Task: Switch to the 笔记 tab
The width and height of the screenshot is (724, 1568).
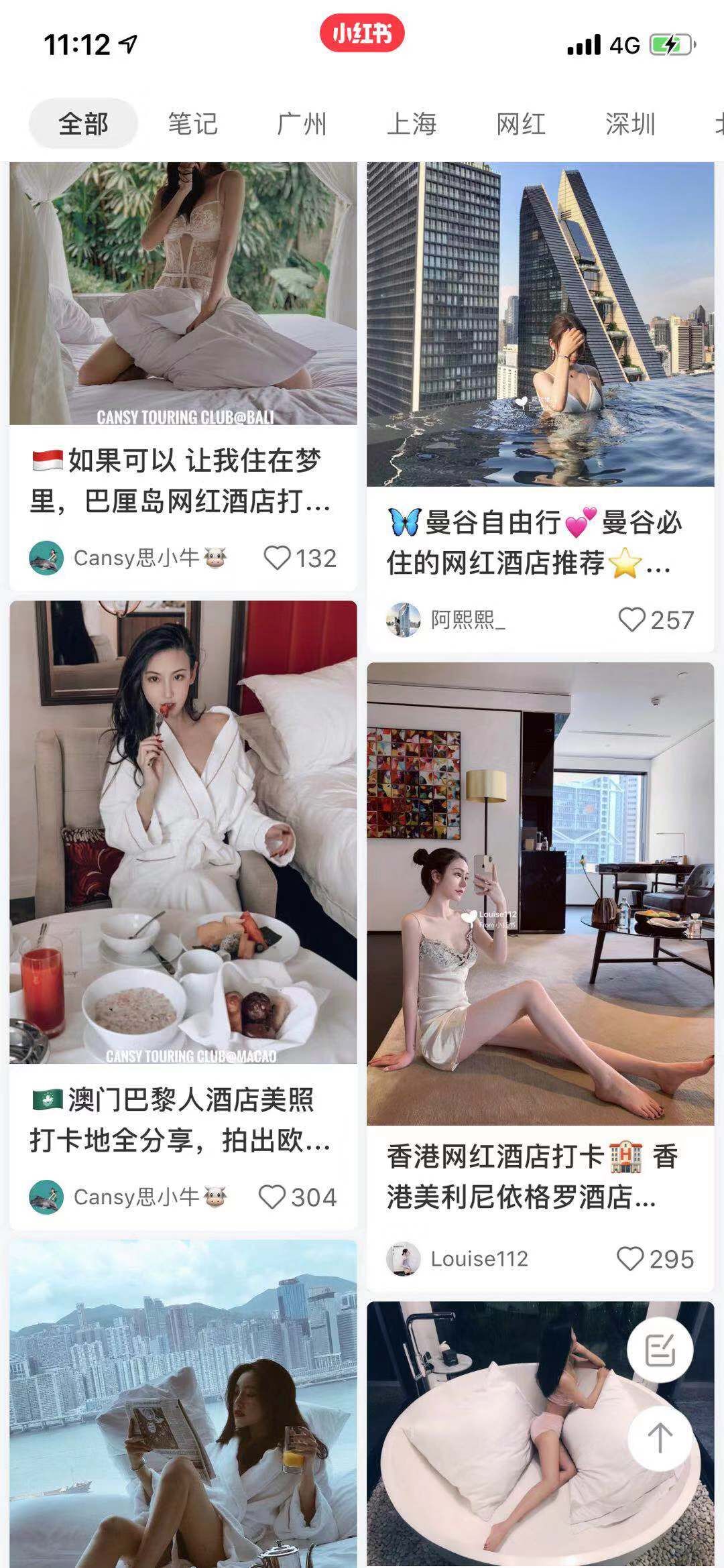Action: click(192, 124)
